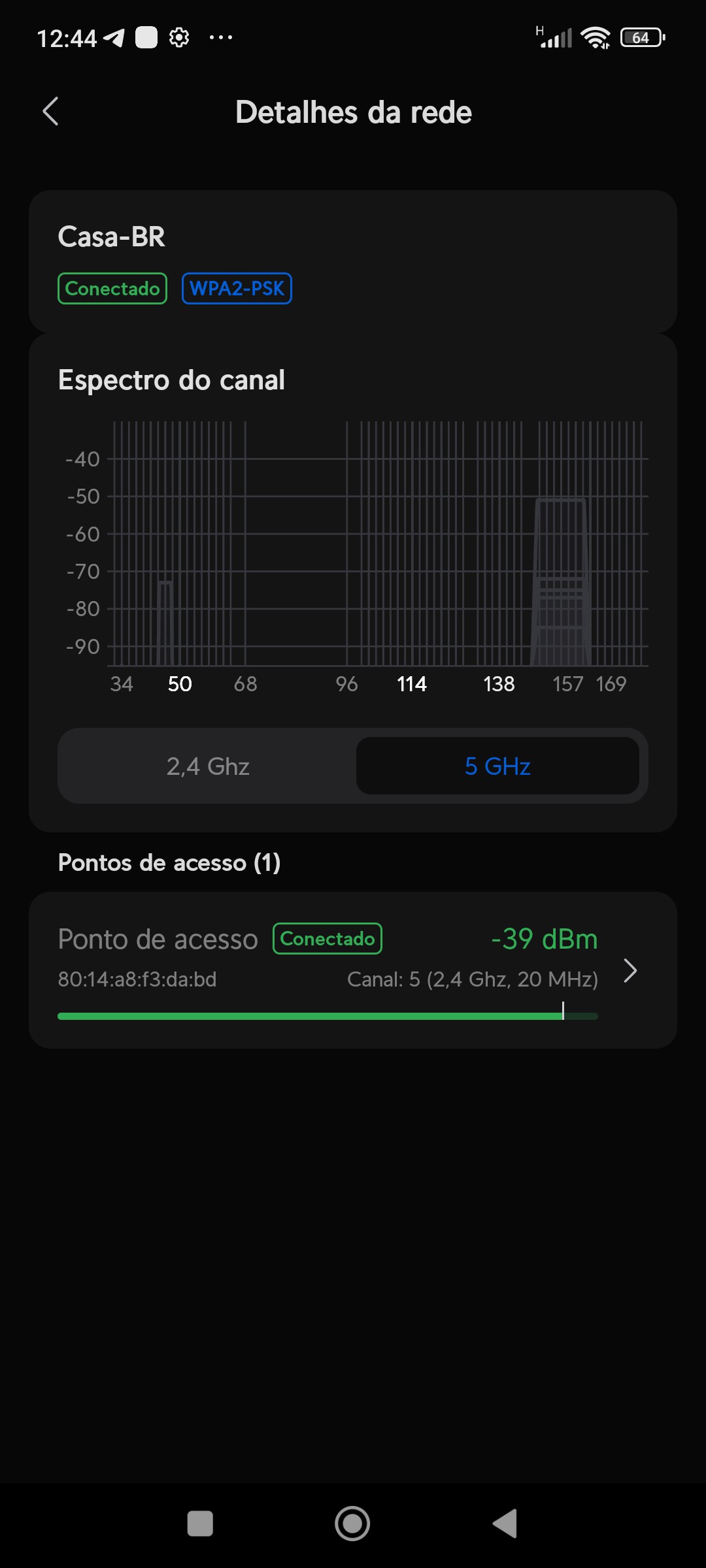
Task: Switch to the 2,4 Ghz spectrum
Action: coord(208,766)
